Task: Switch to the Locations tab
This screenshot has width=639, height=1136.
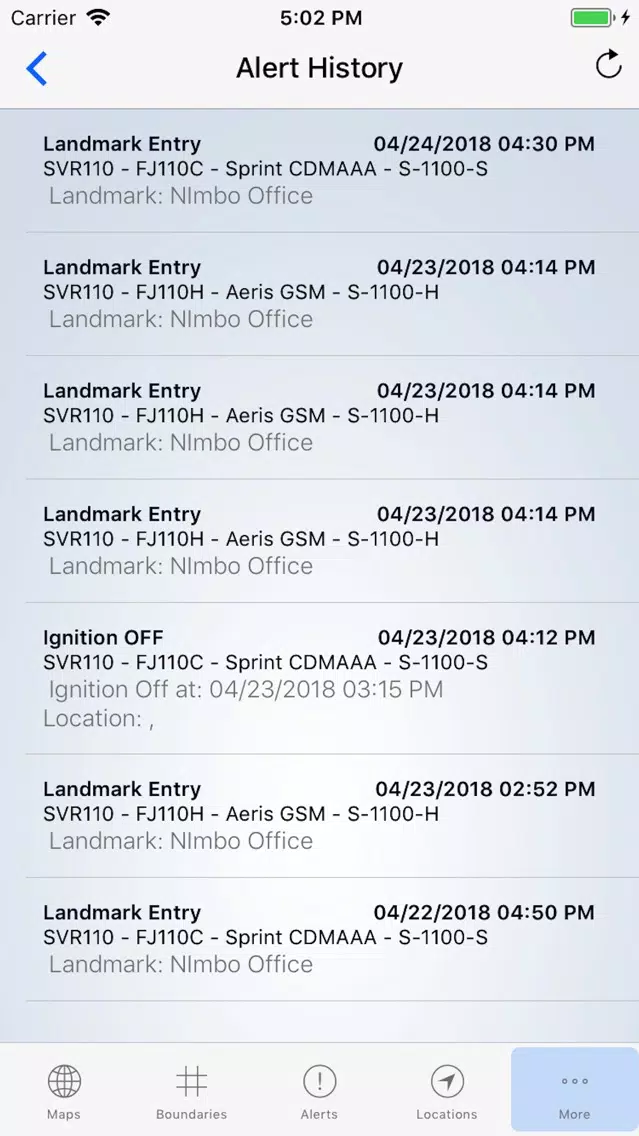Action: point(447,1093)
